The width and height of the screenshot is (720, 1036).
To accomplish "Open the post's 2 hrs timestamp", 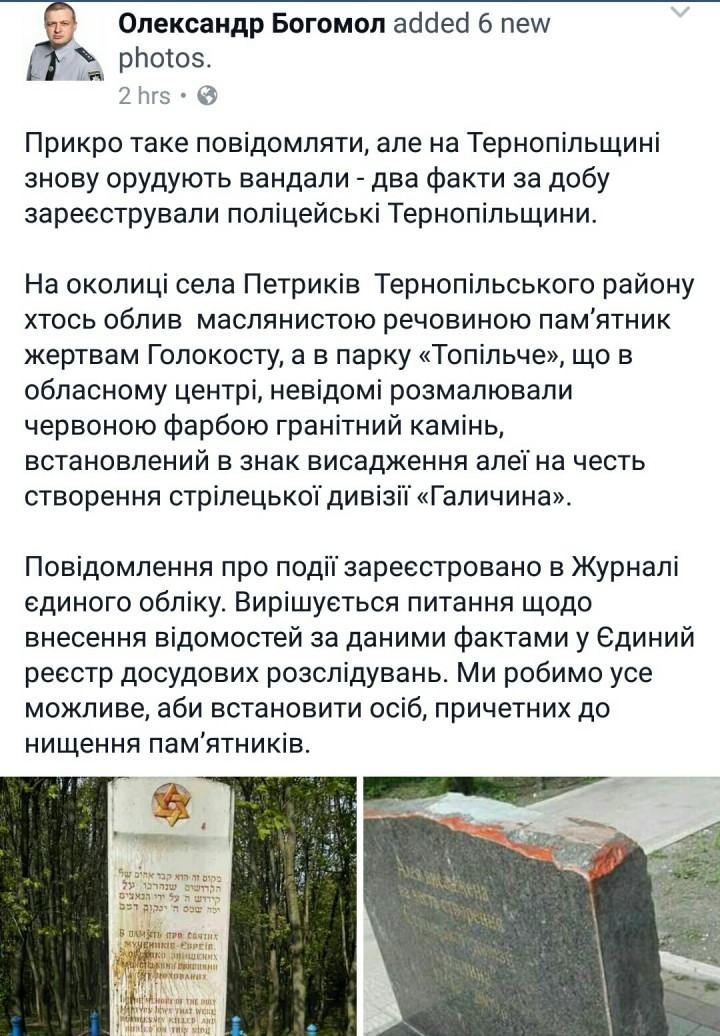I will [x=144, y=96].
